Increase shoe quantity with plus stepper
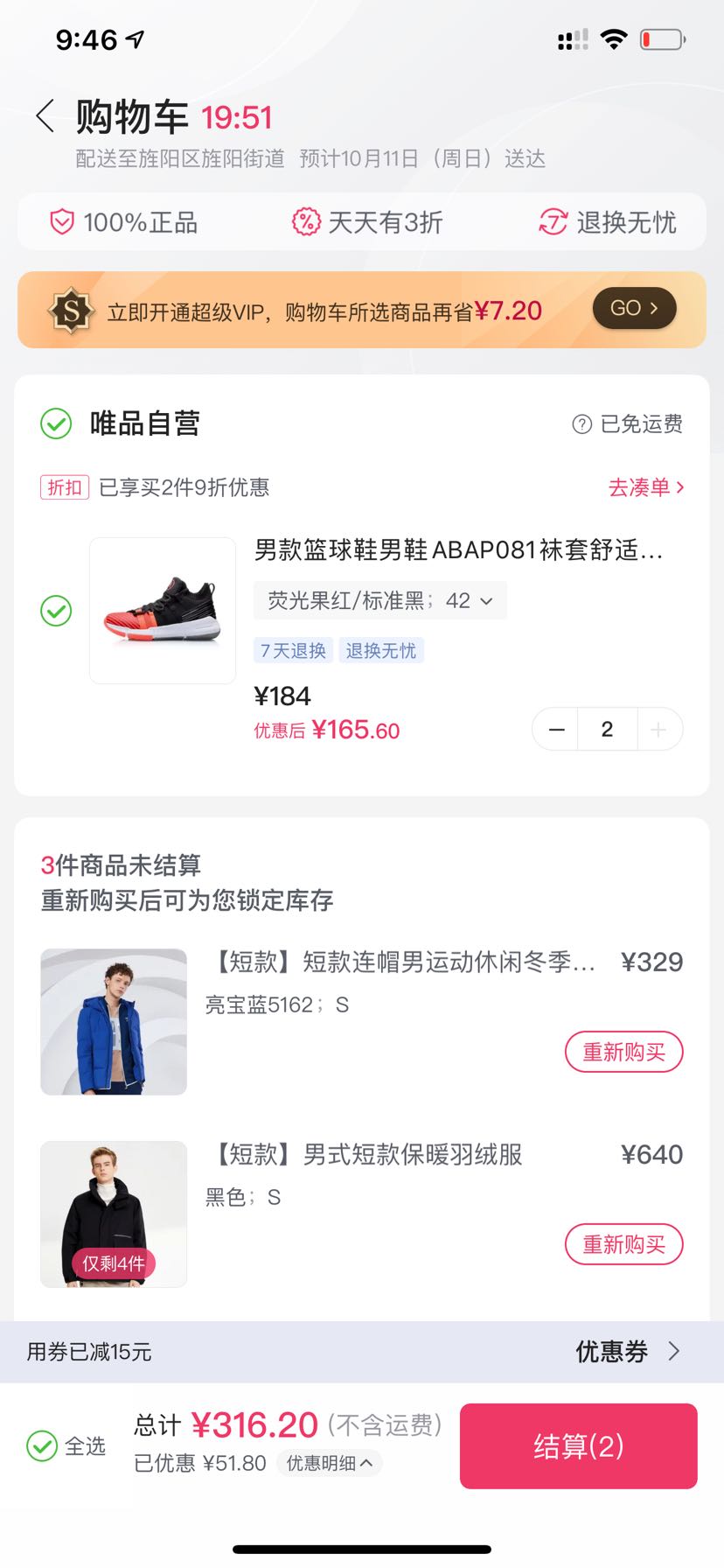724x1568 pixels. 660,728
